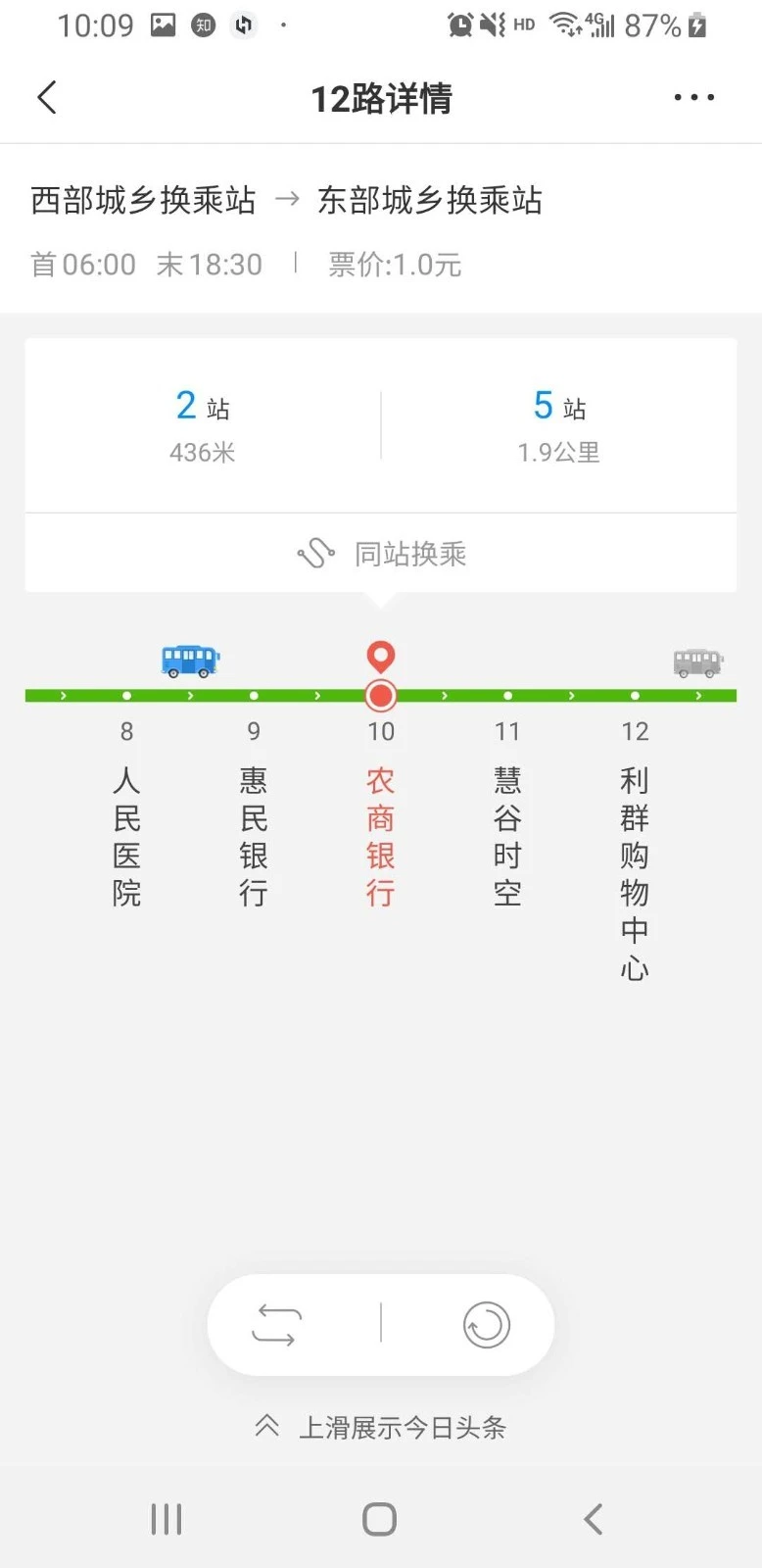Select the 利群购物中心 station label
This screenshot has height=1568, width=762.
click(634, 872)
